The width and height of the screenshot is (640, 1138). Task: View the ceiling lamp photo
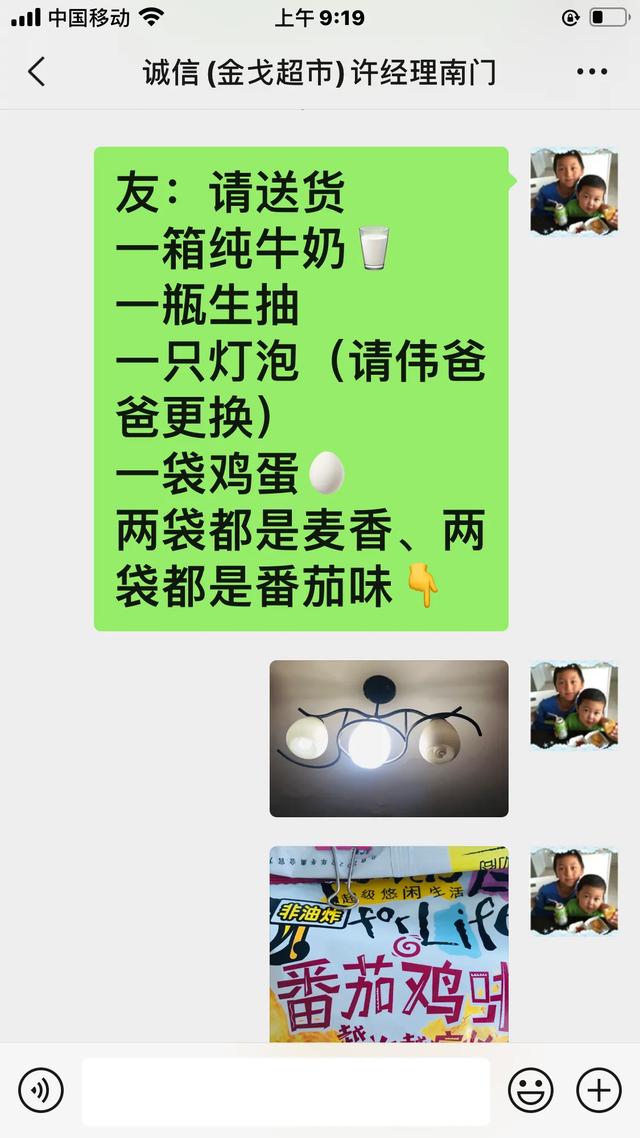[389, 738]
